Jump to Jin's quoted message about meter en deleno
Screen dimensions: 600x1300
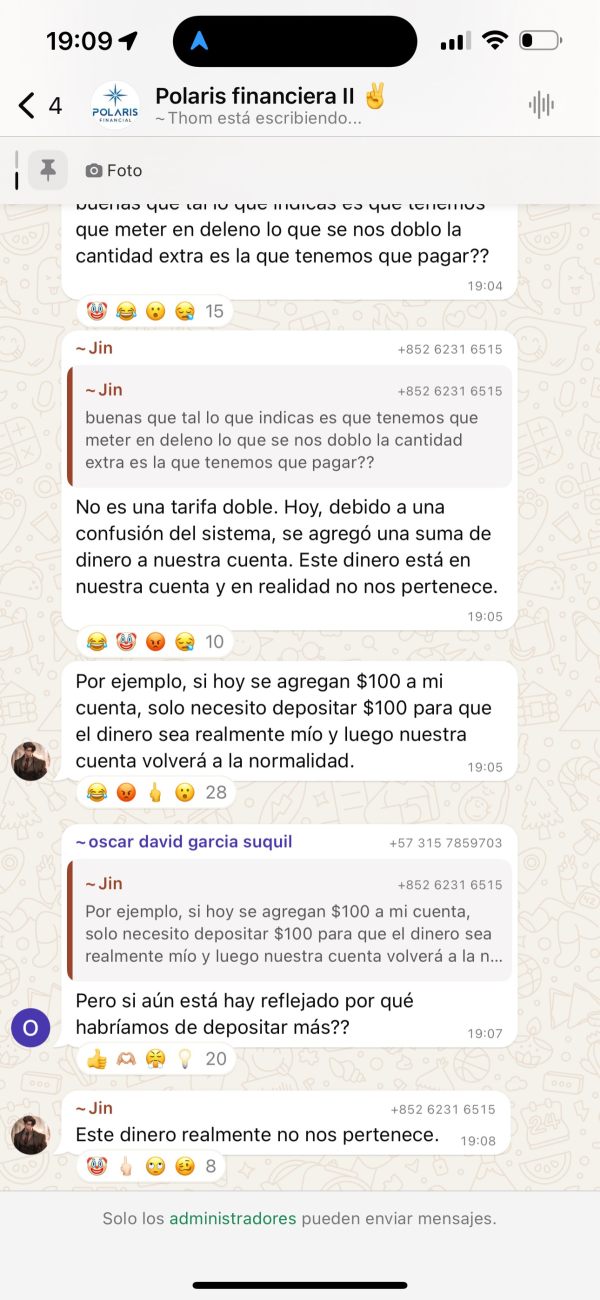pos(289,426)
